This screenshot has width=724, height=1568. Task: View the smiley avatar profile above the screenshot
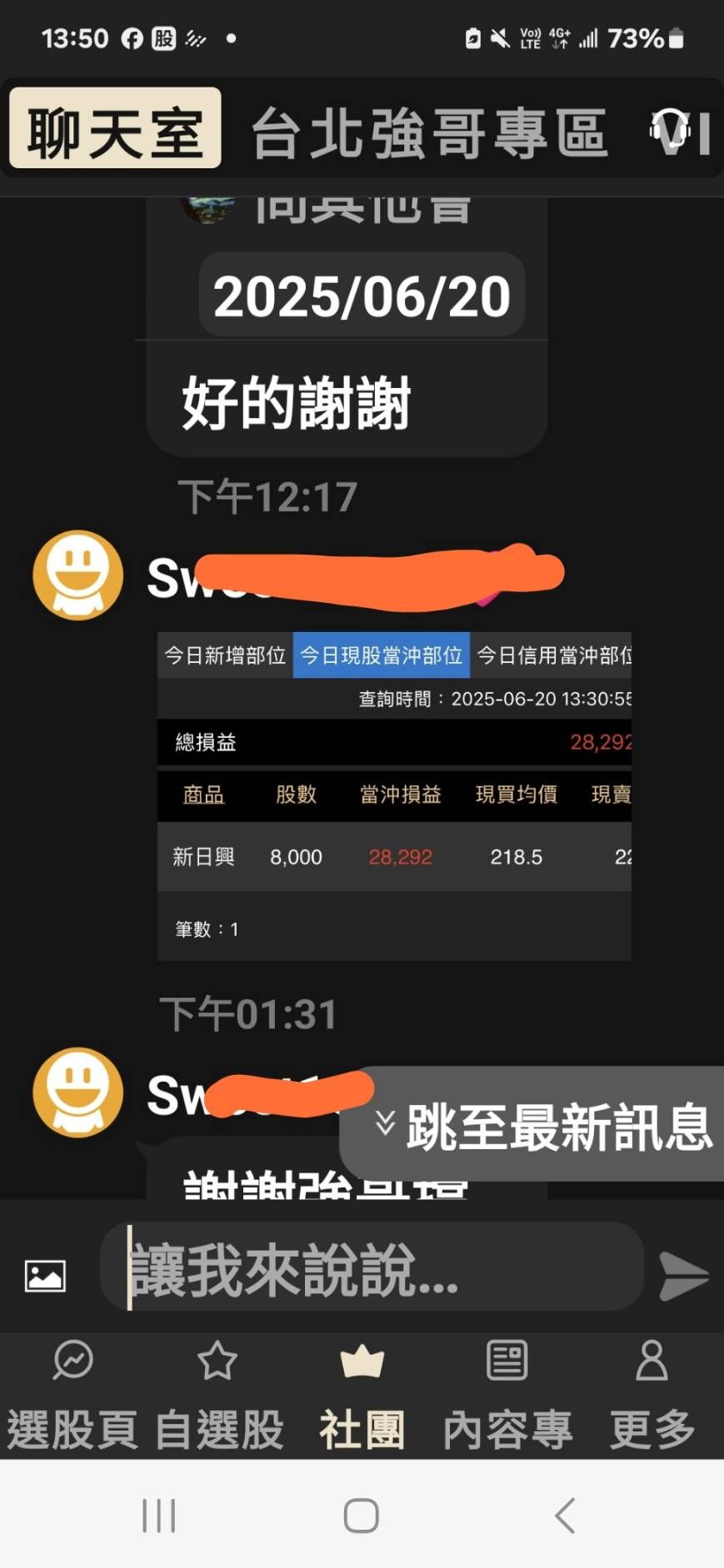pyautogui.click(x=77, y=575)
